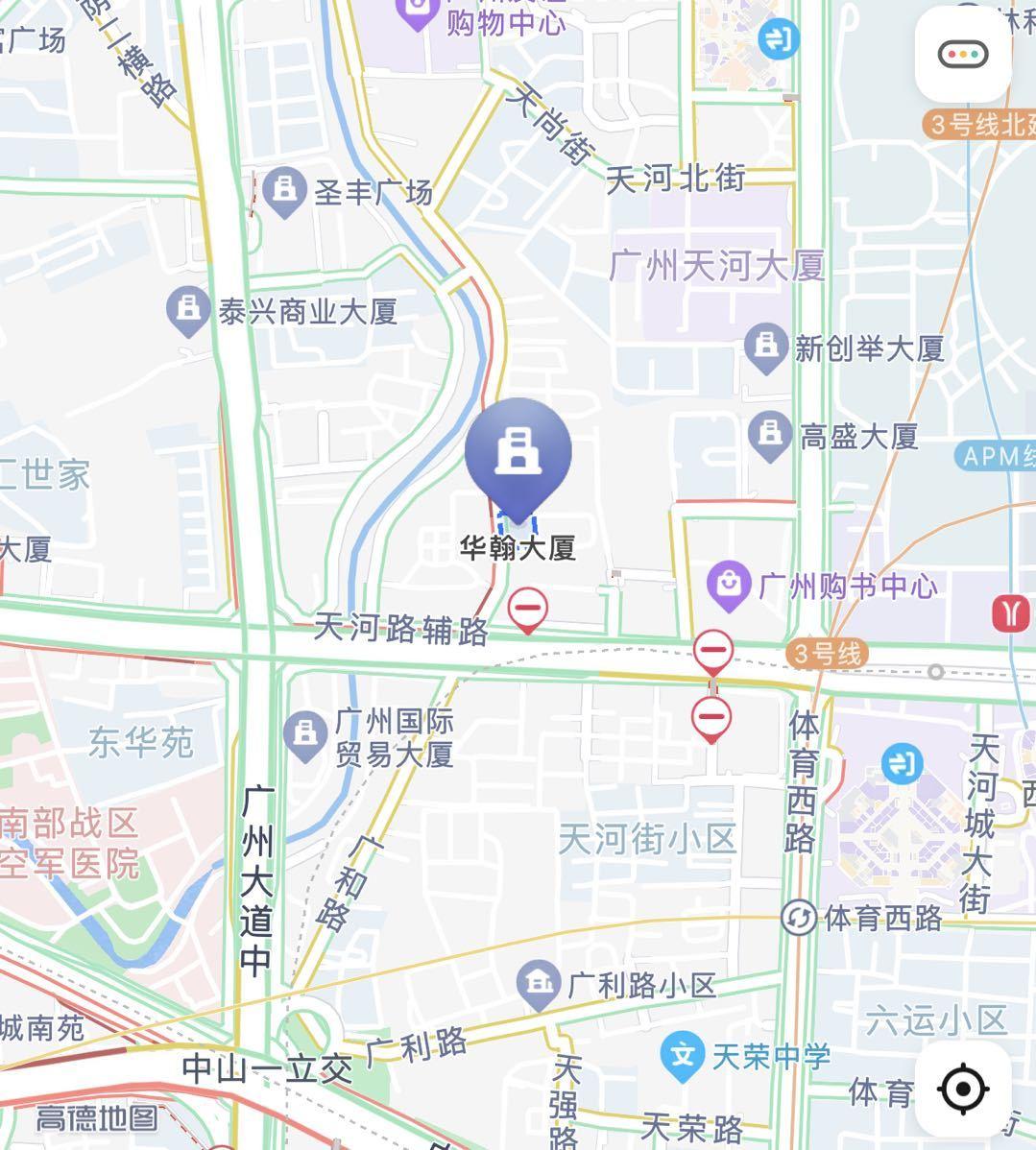Screen dimensions: 1036x1150
Task: Tap the current location compass button
Action: point(962,1088)
